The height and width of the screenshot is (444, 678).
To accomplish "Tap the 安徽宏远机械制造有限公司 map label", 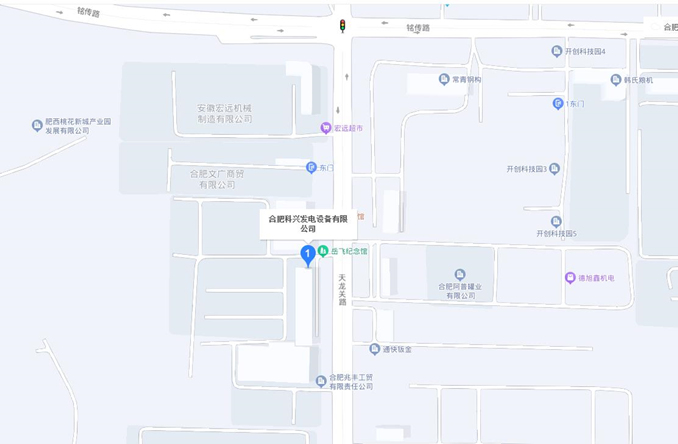I will 225,113.
